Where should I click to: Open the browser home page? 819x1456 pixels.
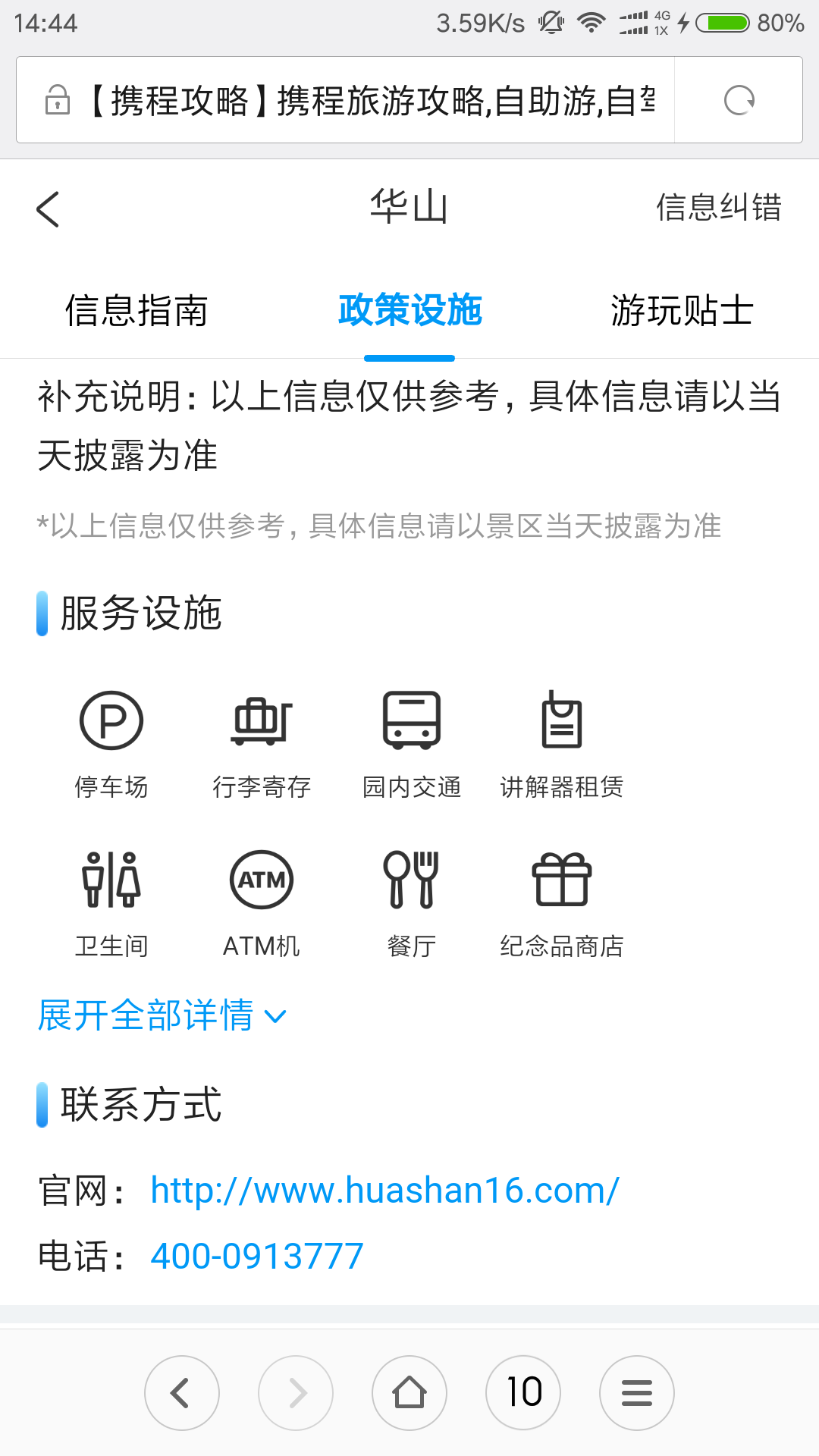tap(409, 1393)
